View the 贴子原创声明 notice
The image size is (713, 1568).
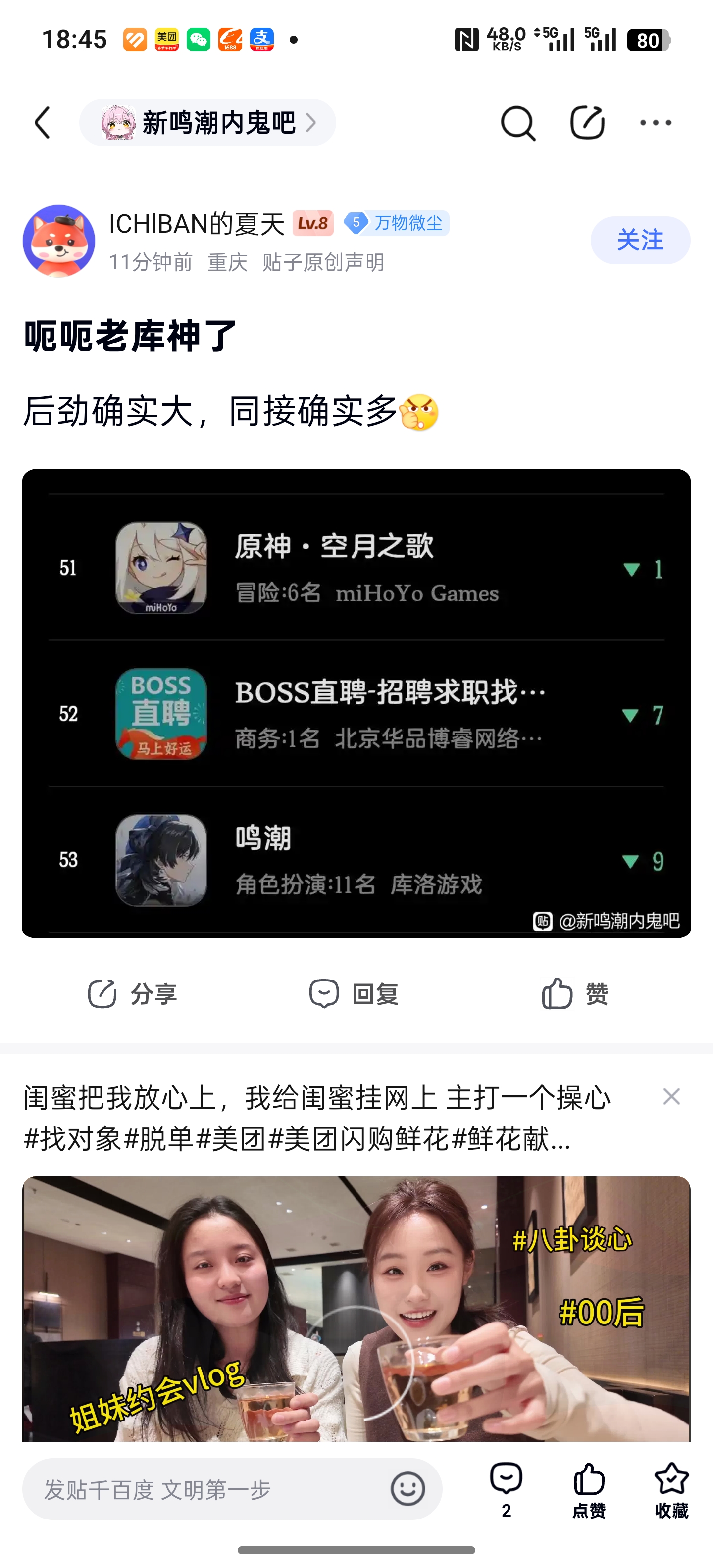(x=323, y=262)
